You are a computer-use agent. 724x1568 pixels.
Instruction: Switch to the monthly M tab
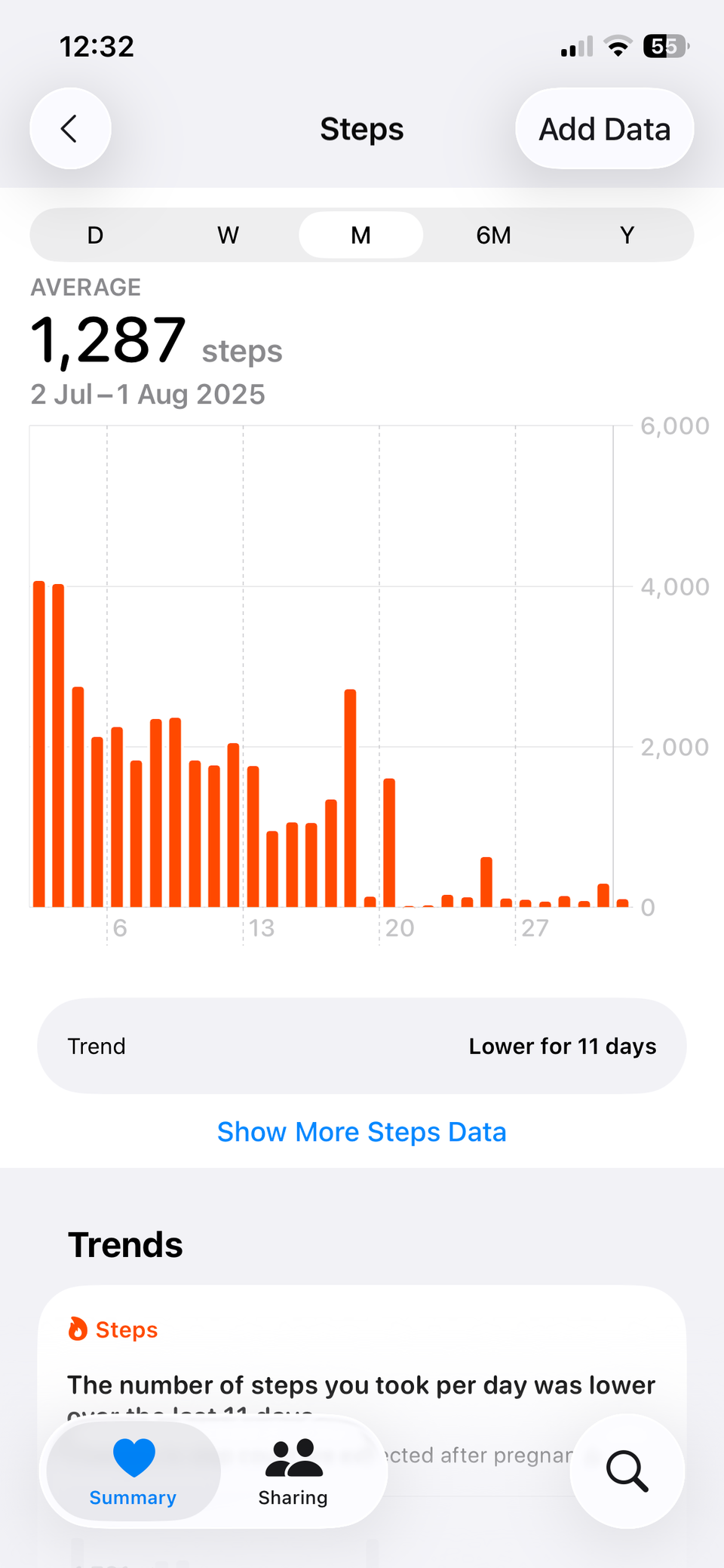[360, 235]
